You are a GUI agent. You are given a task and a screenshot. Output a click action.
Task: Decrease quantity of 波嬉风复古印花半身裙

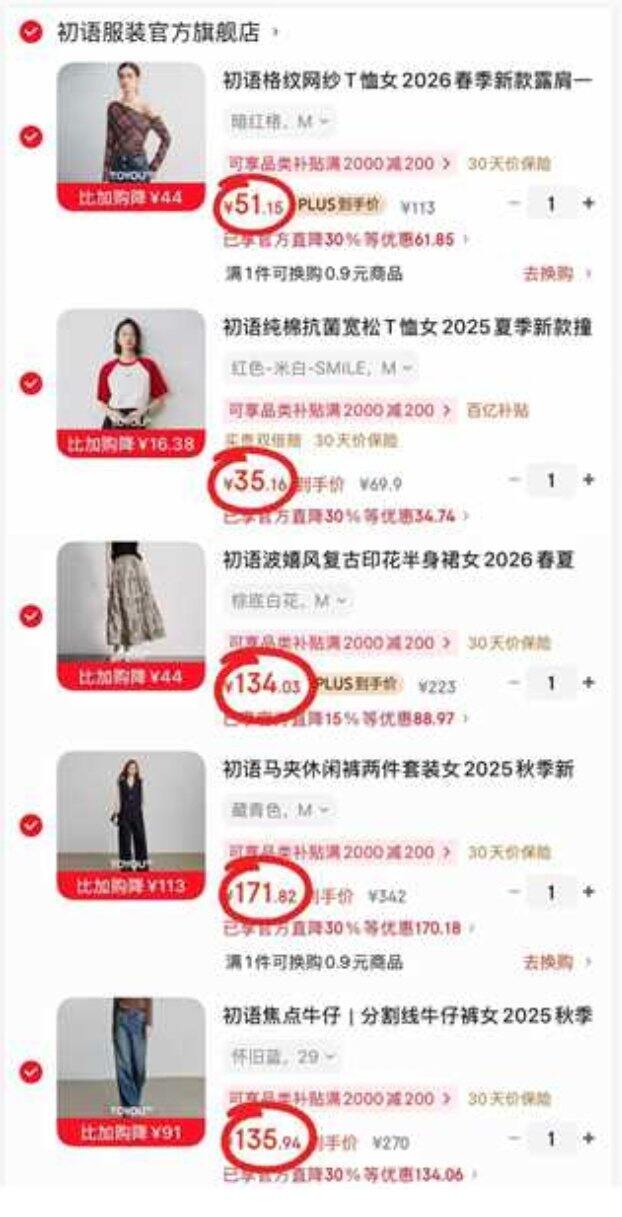click(x=514, y=683)
